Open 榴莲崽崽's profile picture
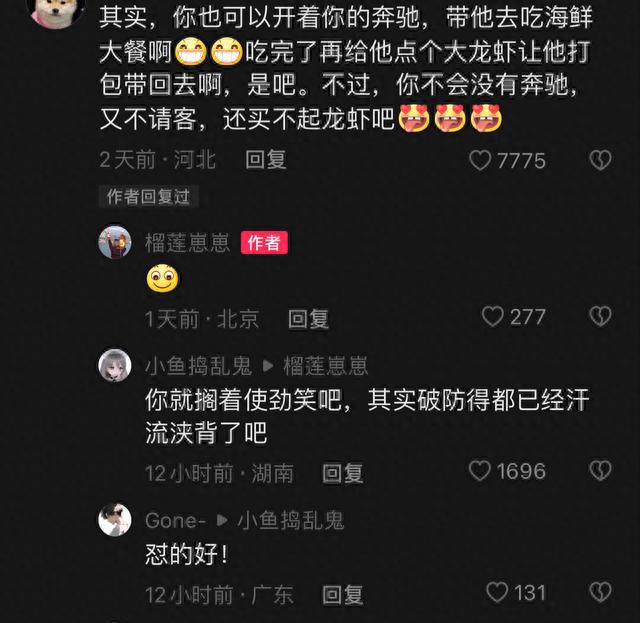The height and width of the screenshot is (623, 640). [115, 242]
